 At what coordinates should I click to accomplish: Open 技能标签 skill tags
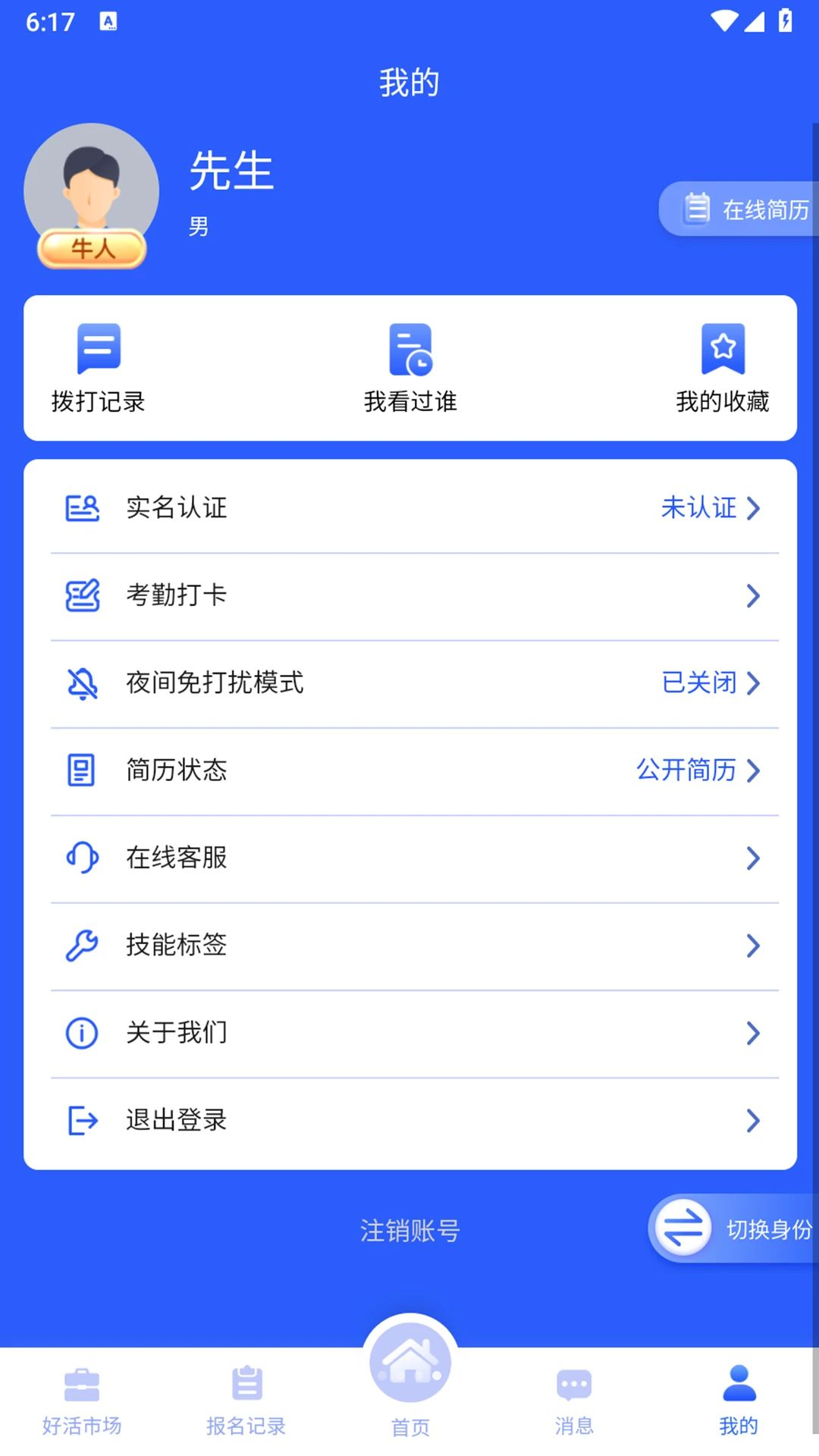tap(410, 946)
